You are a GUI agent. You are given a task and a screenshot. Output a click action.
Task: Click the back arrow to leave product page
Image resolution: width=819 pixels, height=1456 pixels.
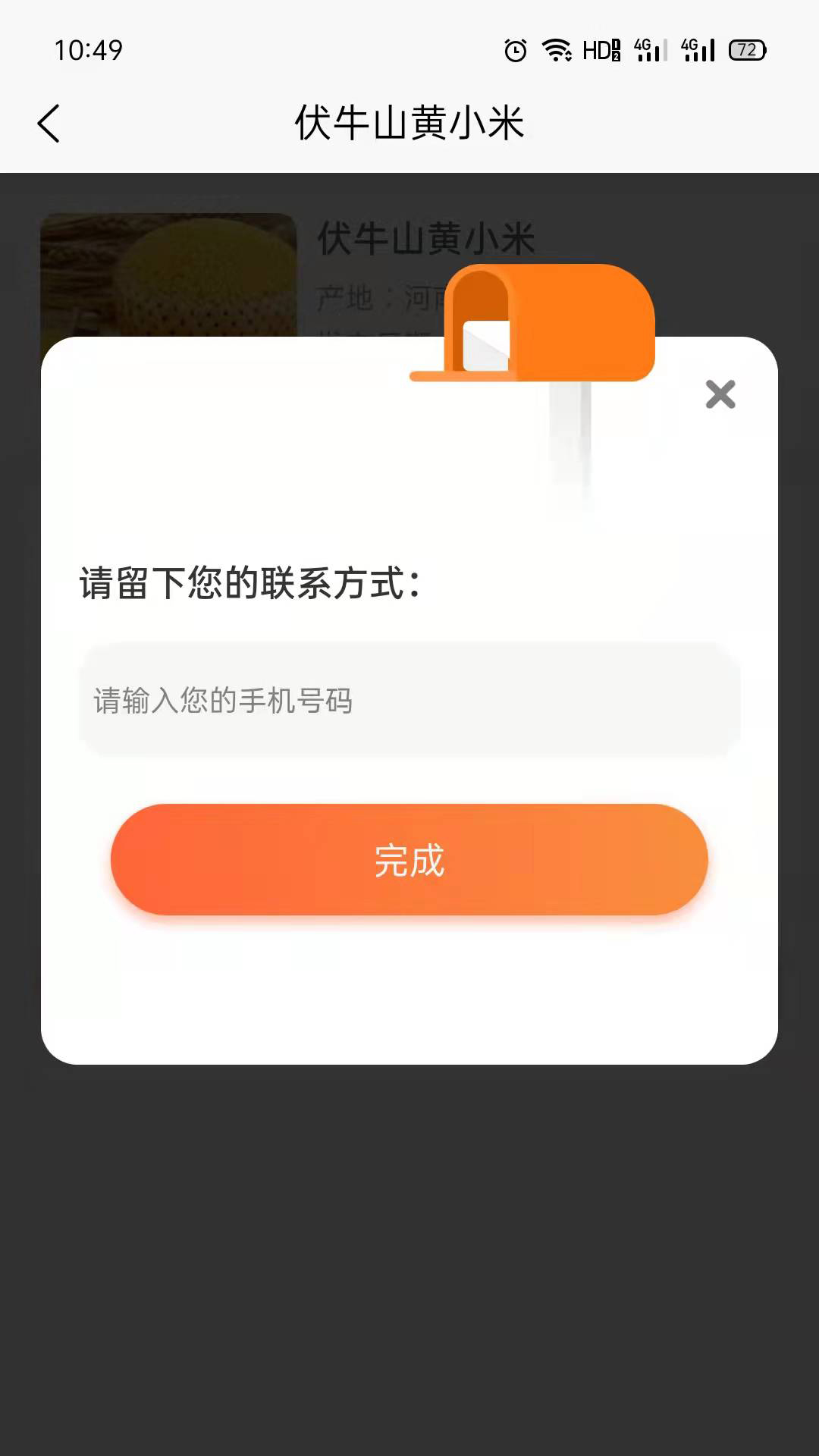[49, 124]
